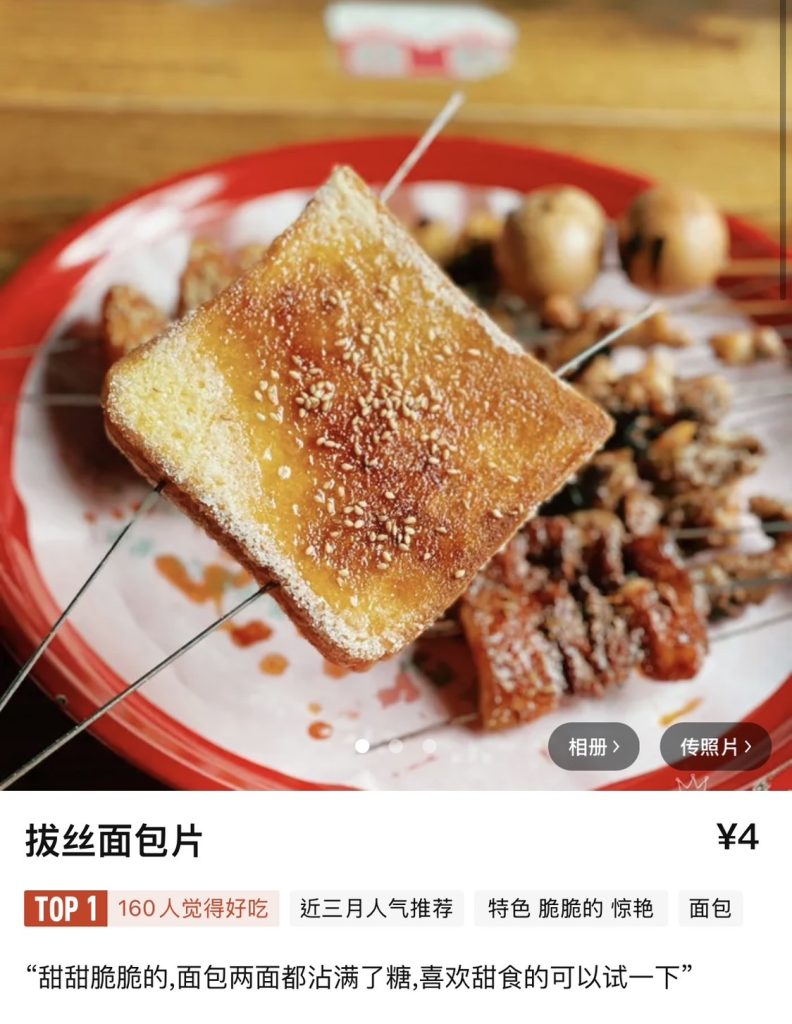Select the 面包 tag chip
Screen dimensions: 792x1024
710,908
